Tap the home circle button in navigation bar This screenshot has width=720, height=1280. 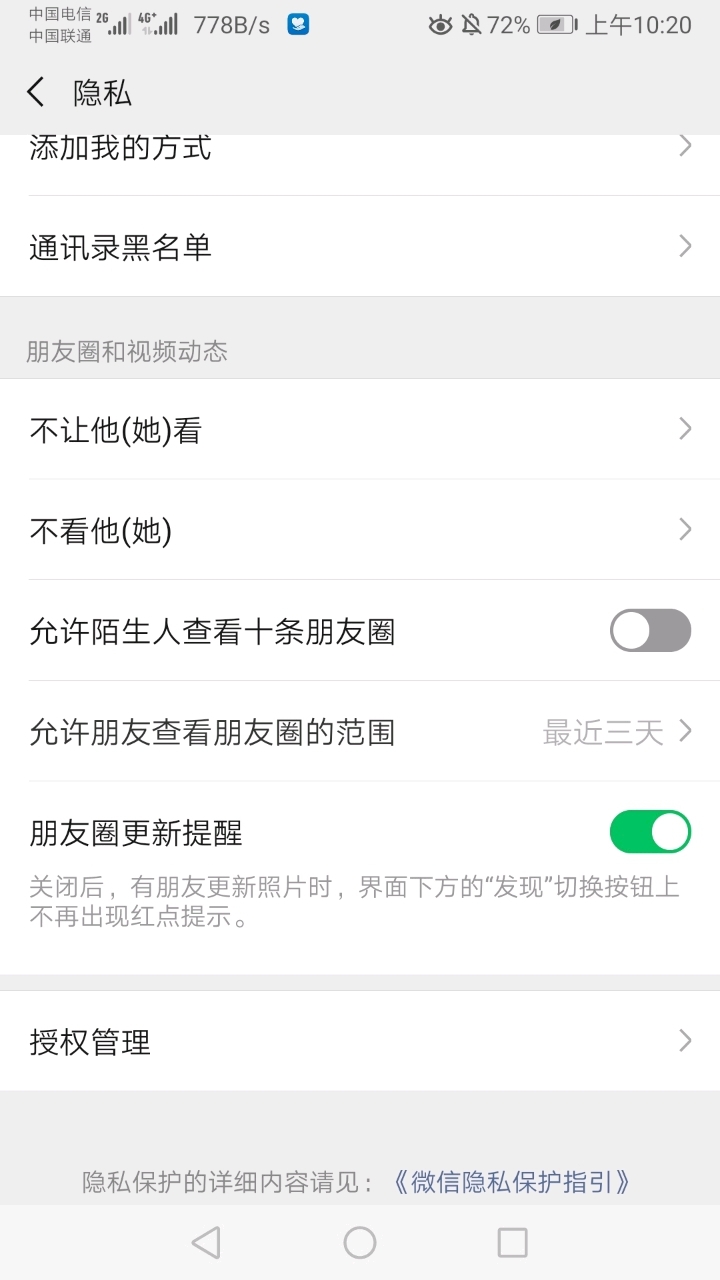coord(359,1242)
